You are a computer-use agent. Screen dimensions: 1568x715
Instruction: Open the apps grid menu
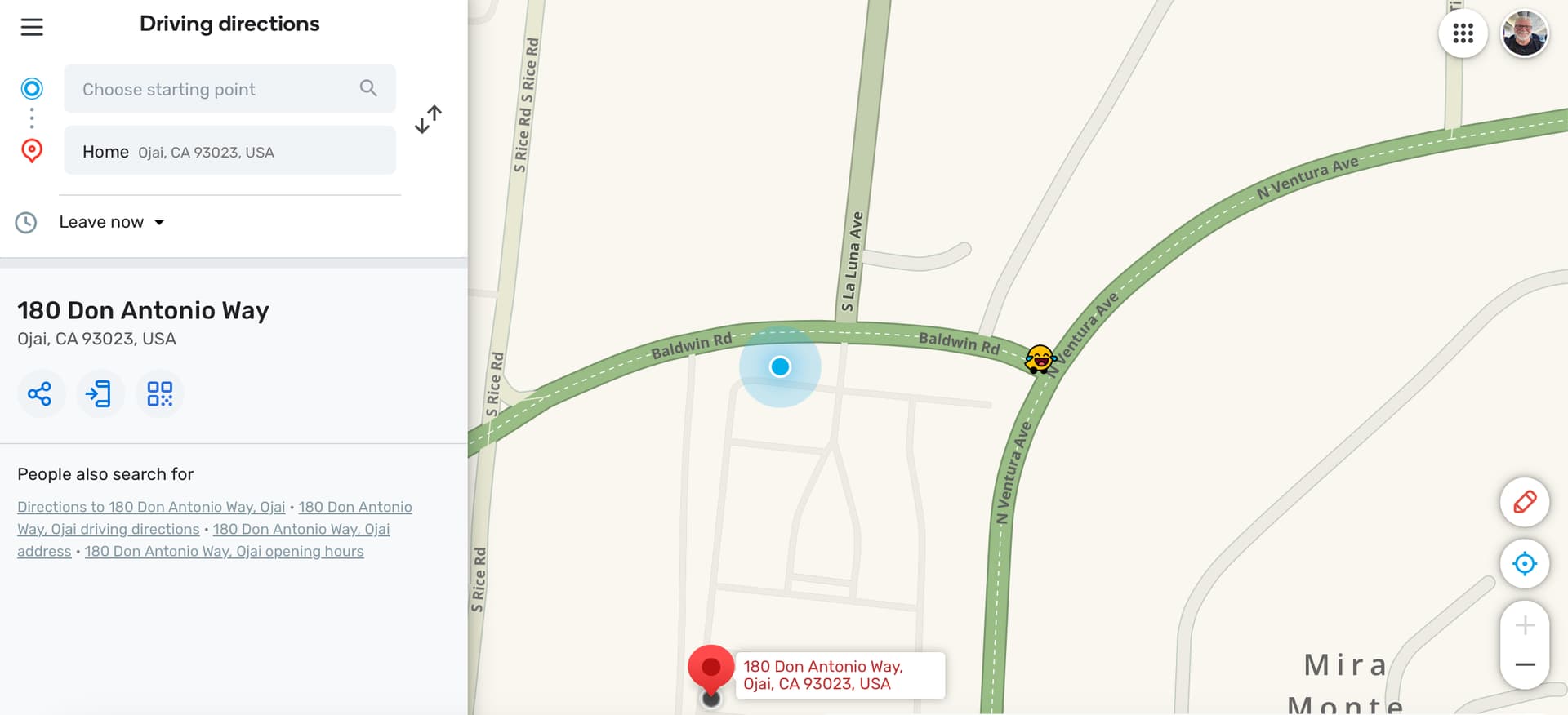(1463, 33)
